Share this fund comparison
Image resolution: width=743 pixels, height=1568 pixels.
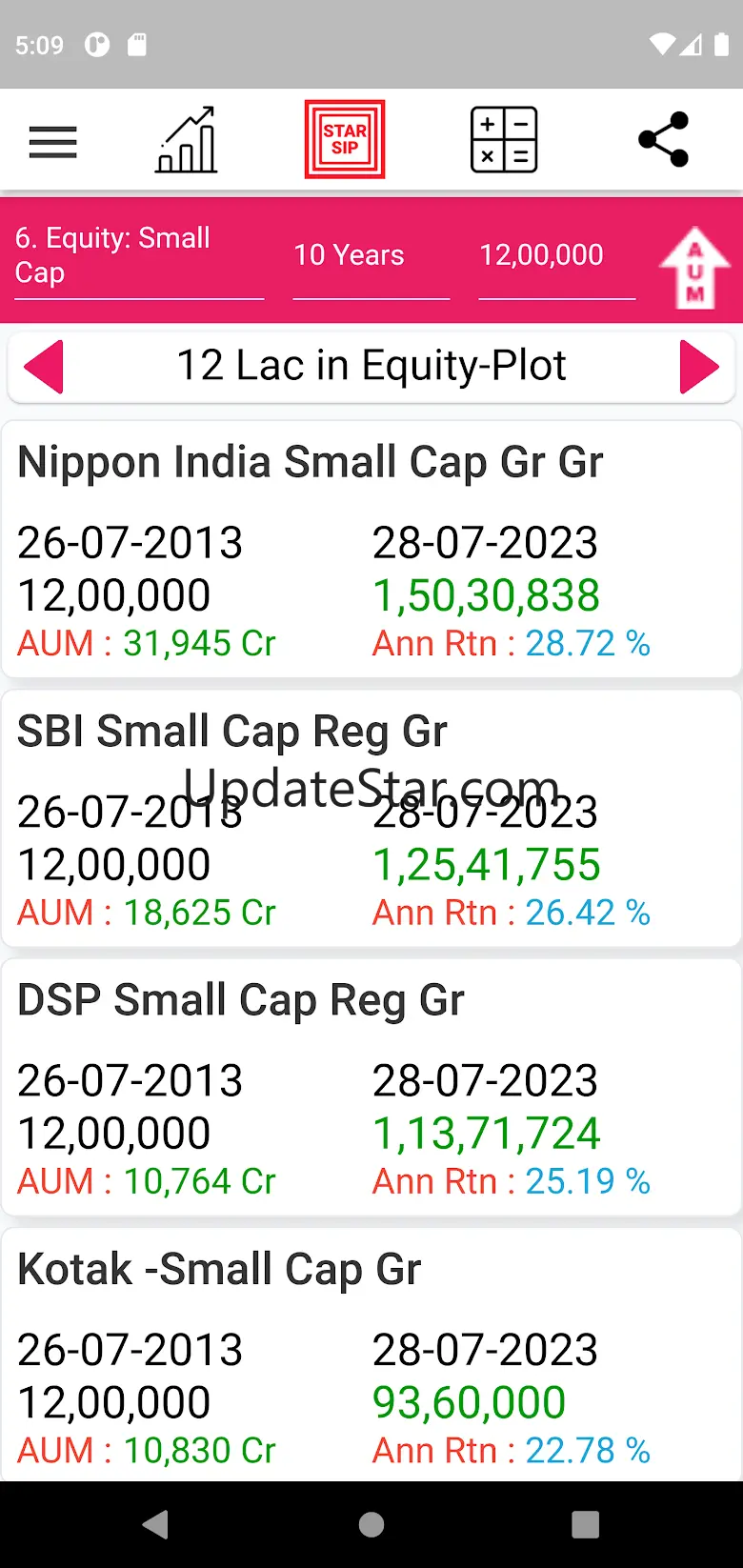coord(663,140)
